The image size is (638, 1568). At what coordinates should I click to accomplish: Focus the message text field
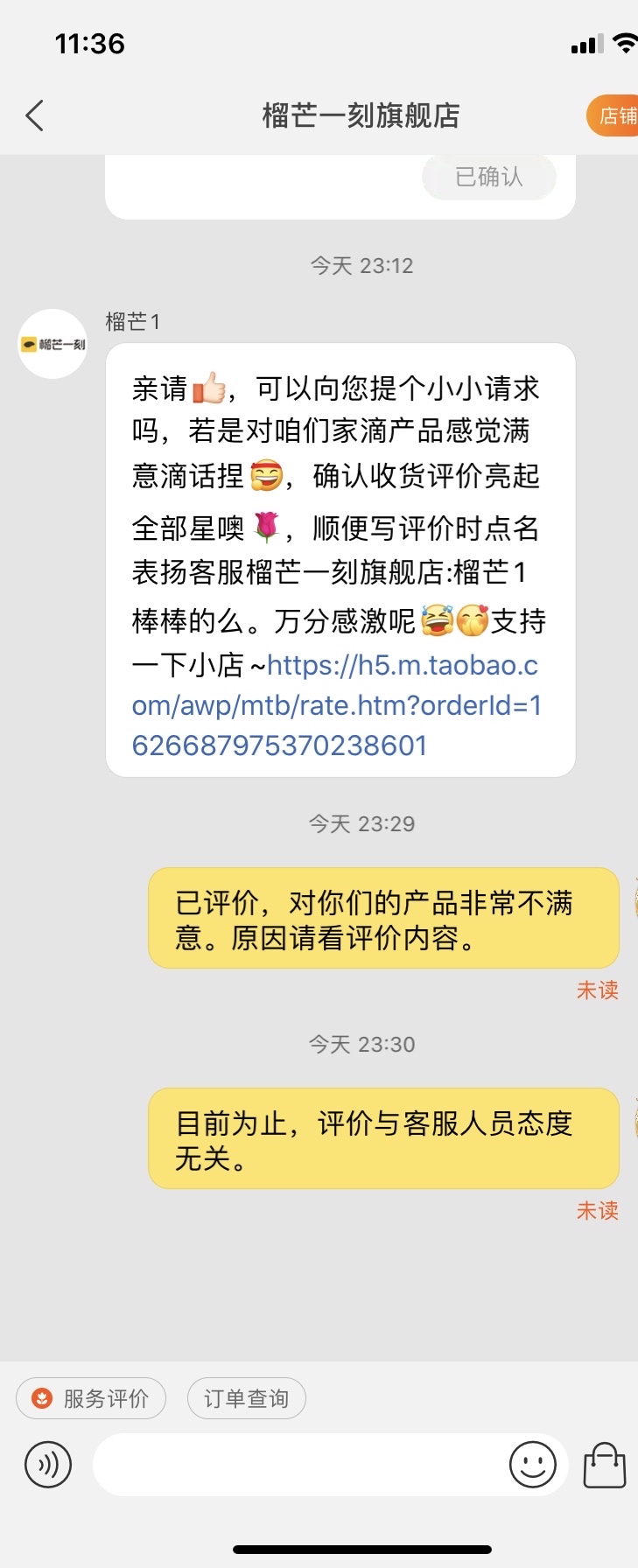(x=298, y=1465)
